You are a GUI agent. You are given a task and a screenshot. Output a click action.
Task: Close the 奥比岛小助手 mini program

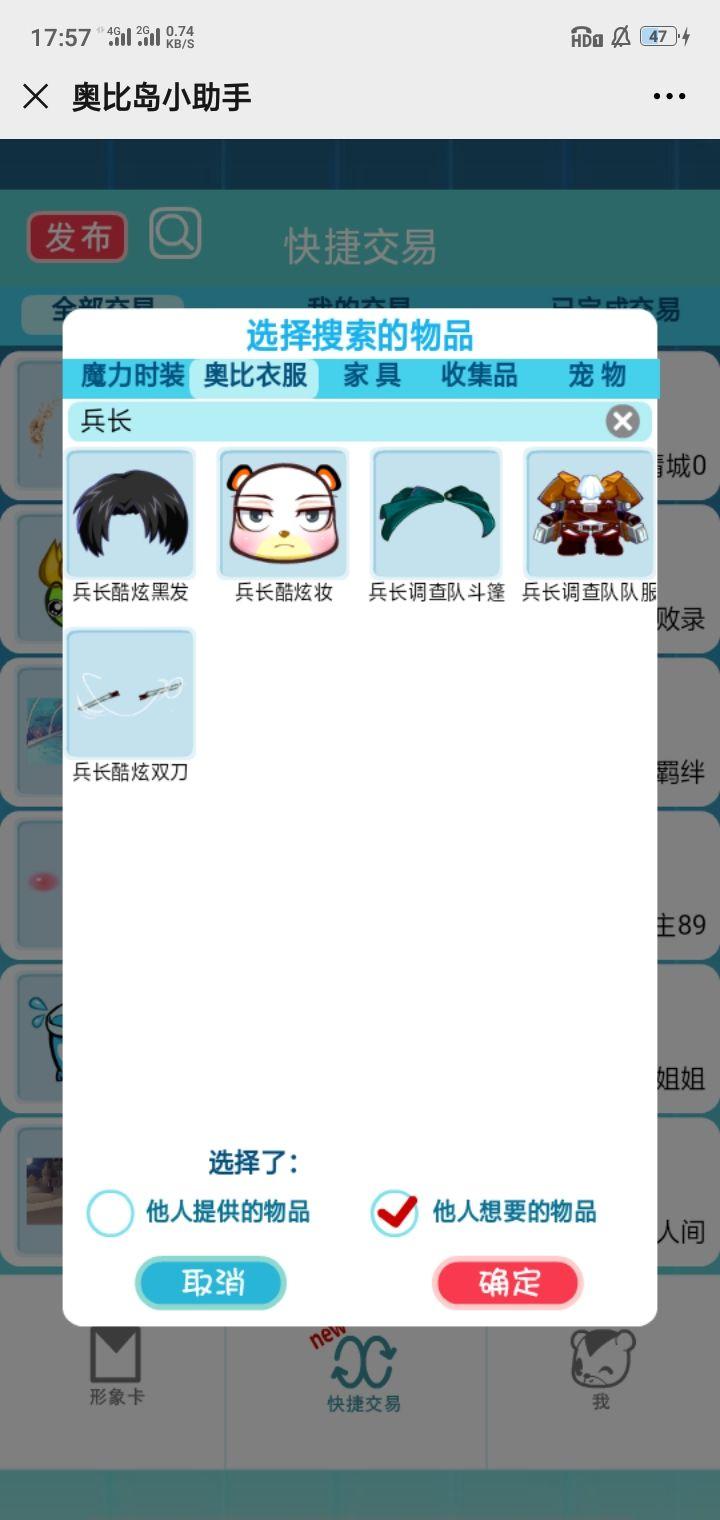(36, 97)
